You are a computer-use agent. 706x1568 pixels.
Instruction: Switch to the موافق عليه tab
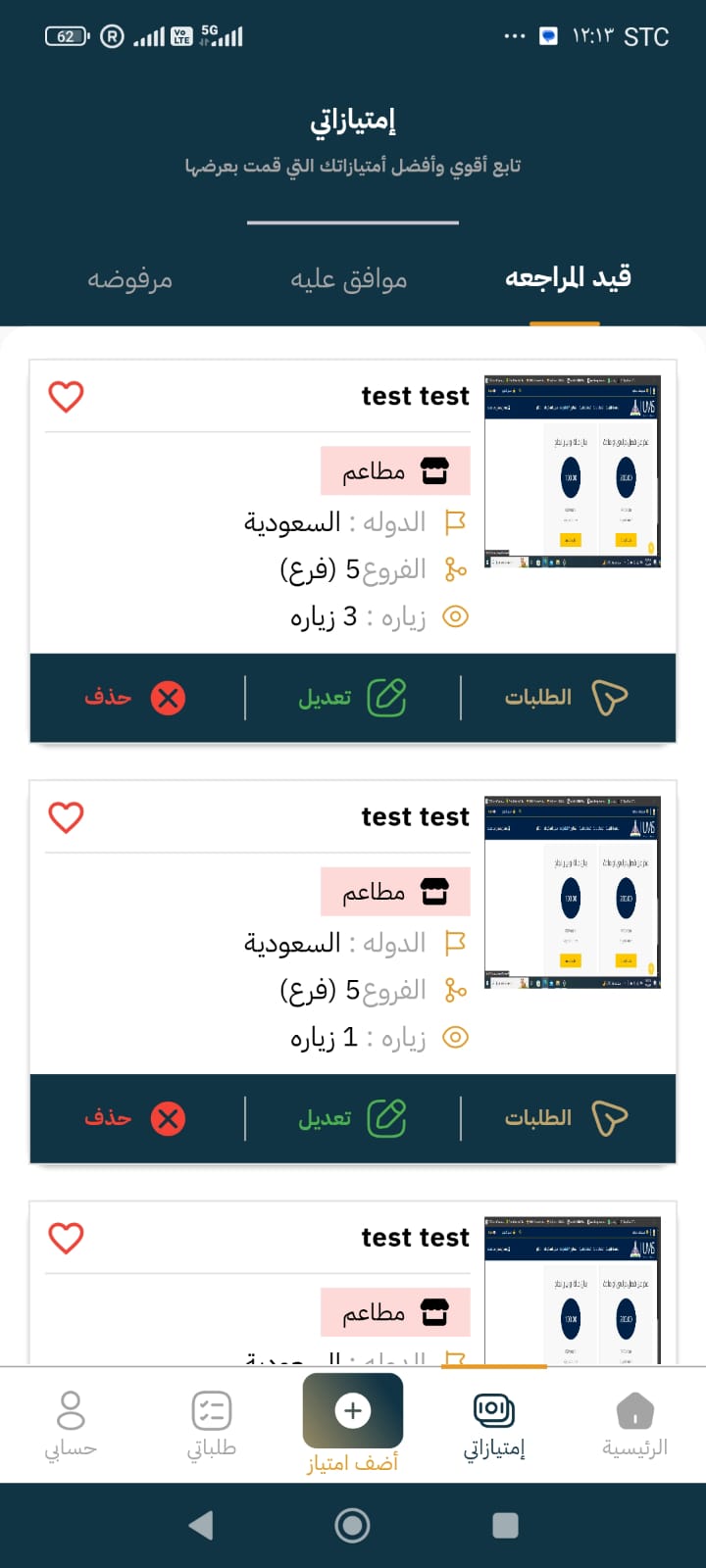[x=348, y=280]
